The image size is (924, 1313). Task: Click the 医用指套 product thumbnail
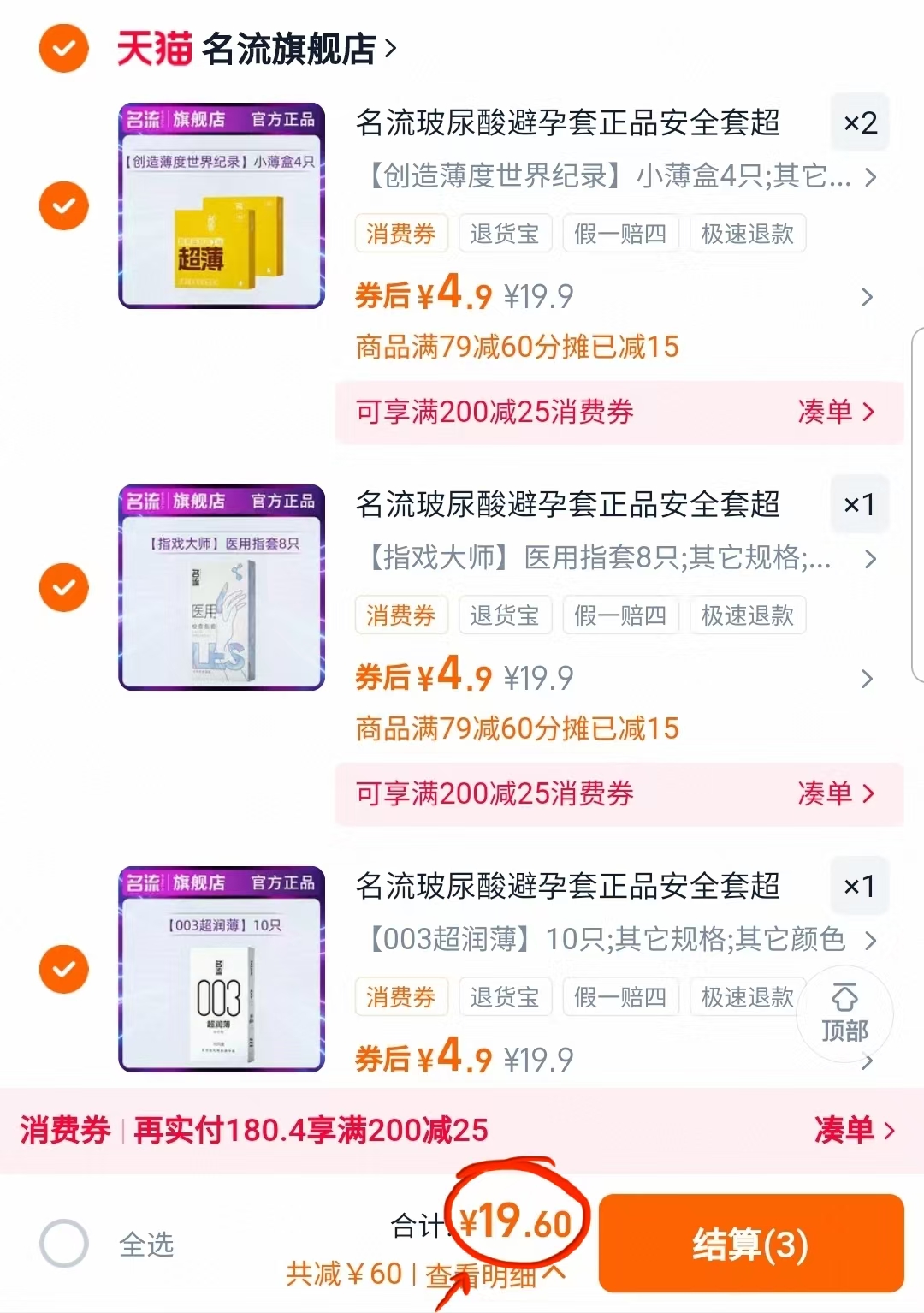(221, 588)
